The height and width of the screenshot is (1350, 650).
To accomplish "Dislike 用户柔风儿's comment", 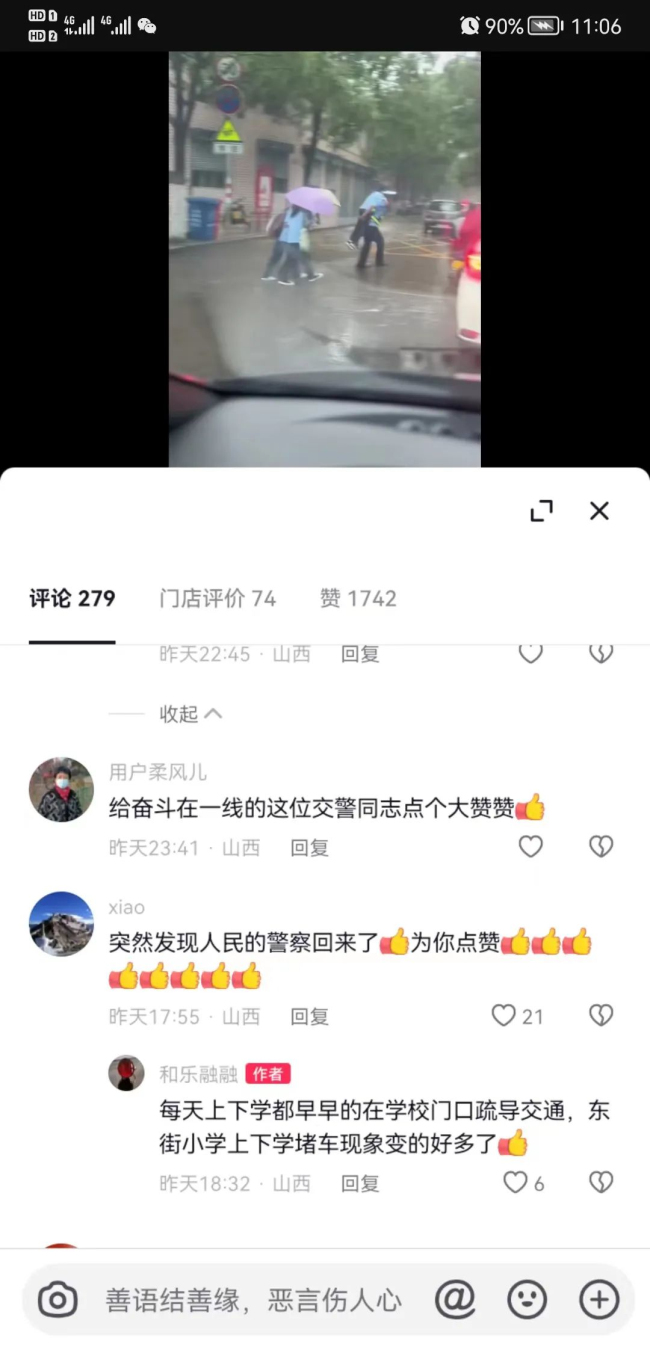I will click(601, 847).
